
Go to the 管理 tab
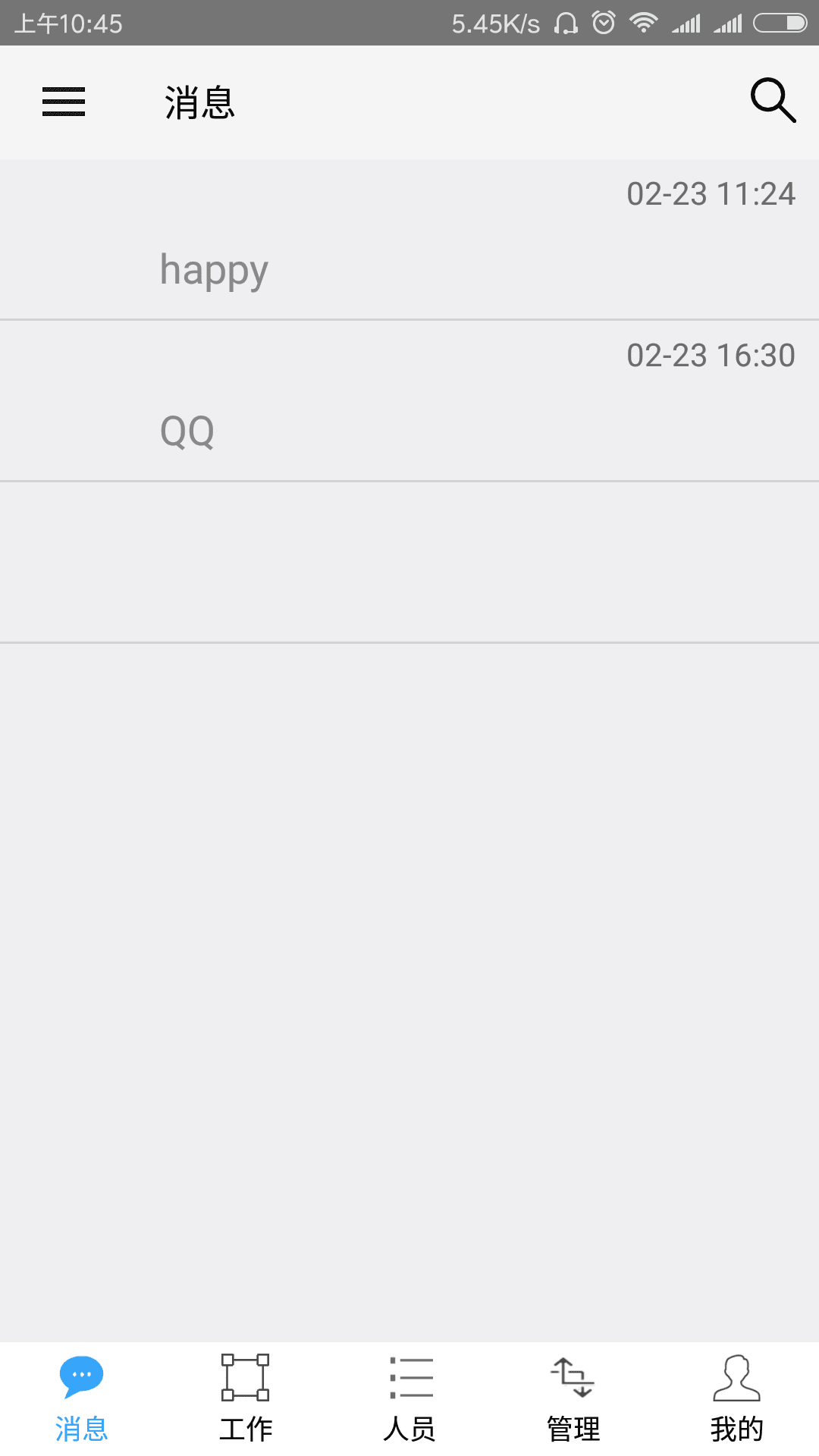pos(573,1399)
